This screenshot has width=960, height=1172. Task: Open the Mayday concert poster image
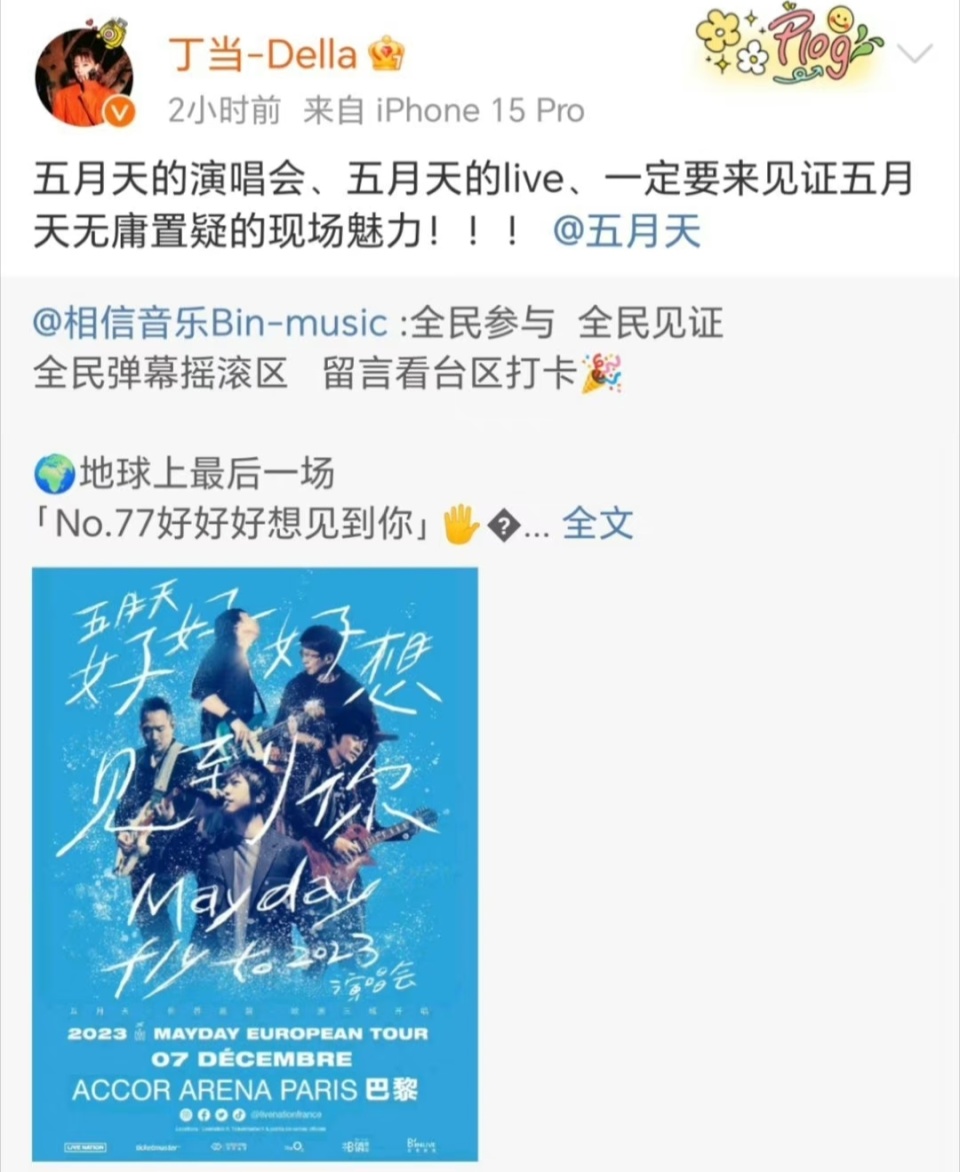coord(255,864)
